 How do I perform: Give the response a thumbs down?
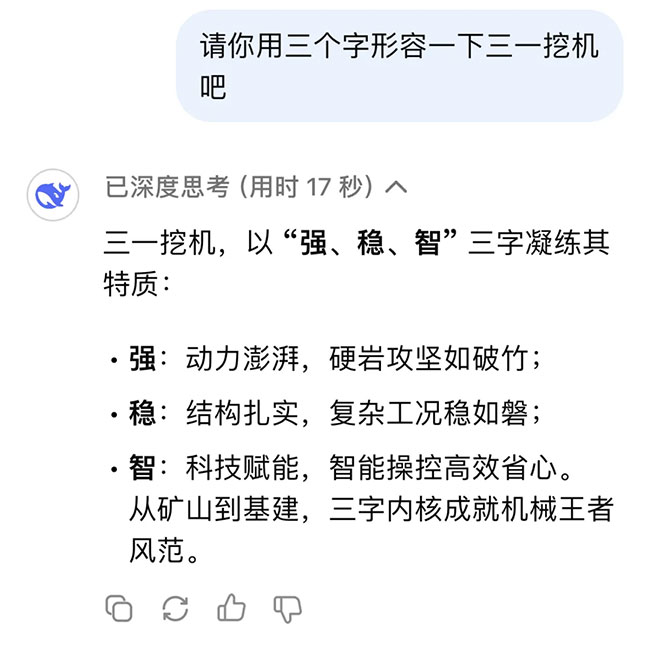[x=288, y=607]
